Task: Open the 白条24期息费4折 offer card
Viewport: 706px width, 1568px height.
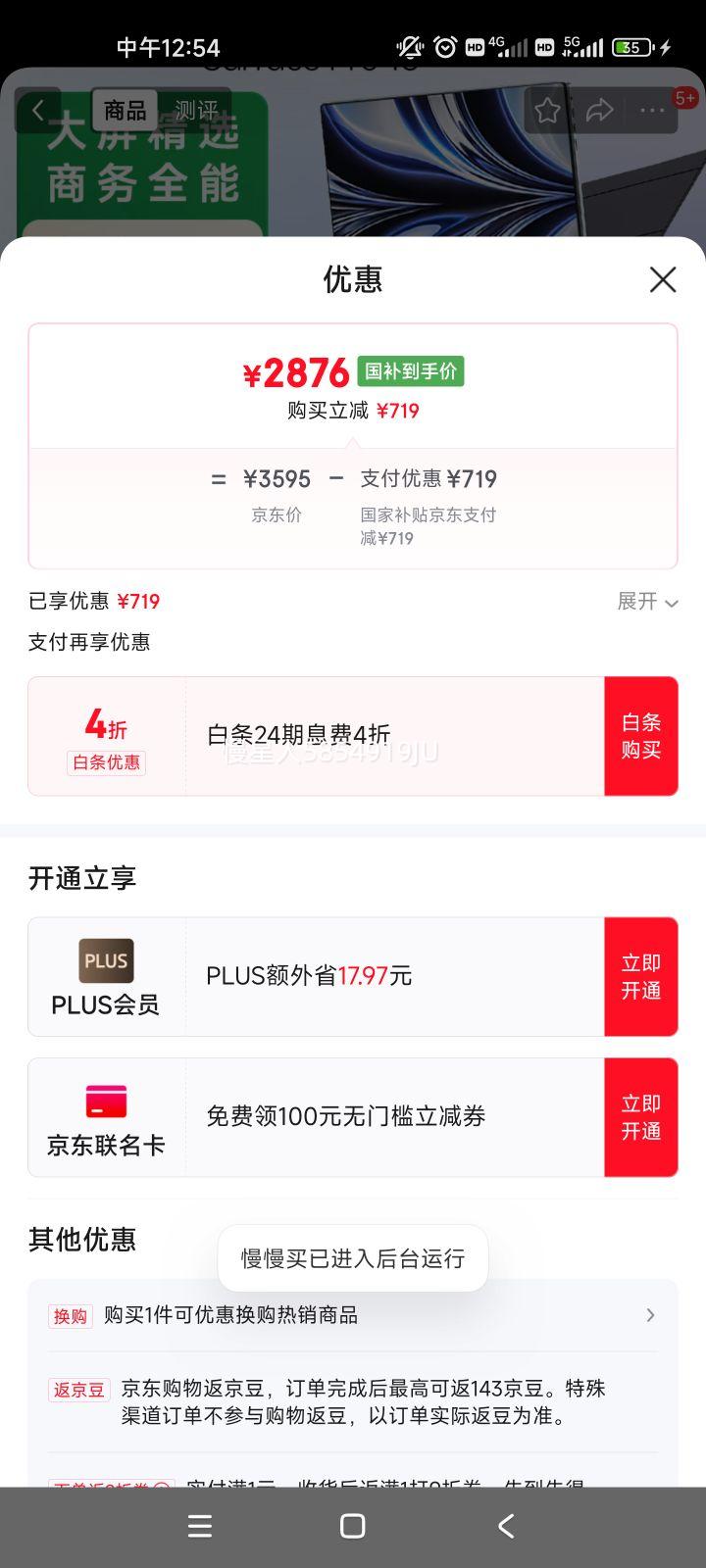Action: click(x=316, y=736)
